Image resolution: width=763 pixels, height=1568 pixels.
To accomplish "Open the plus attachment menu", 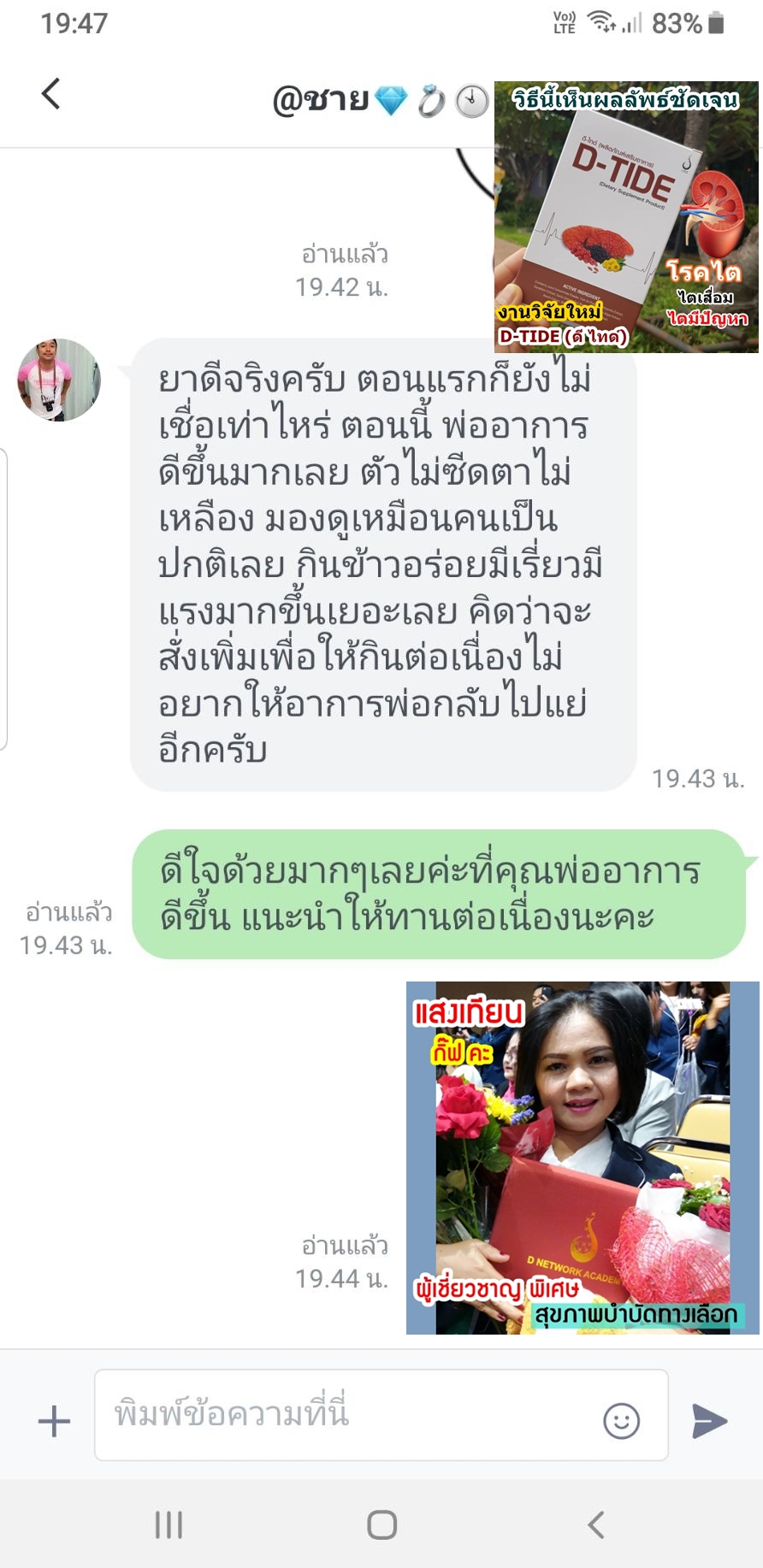I will 54,1421.
